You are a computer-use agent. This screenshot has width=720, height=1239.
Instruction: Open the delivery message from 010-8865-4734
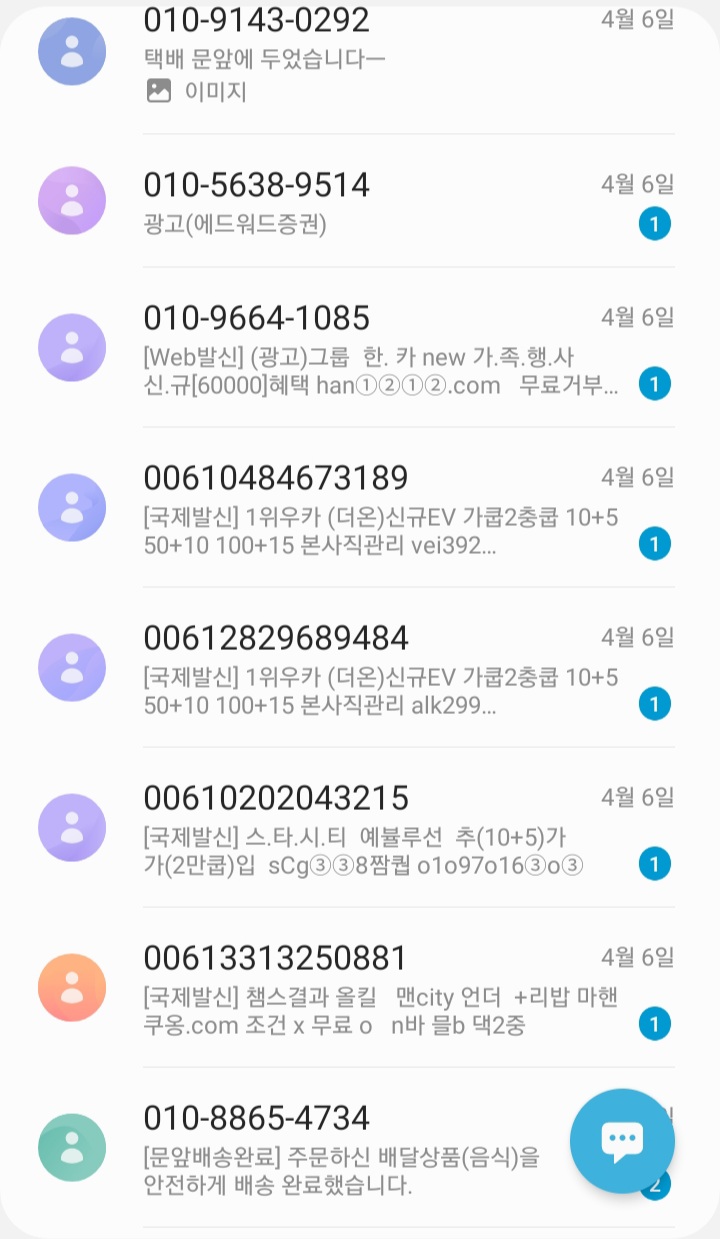pos(300,1147)
